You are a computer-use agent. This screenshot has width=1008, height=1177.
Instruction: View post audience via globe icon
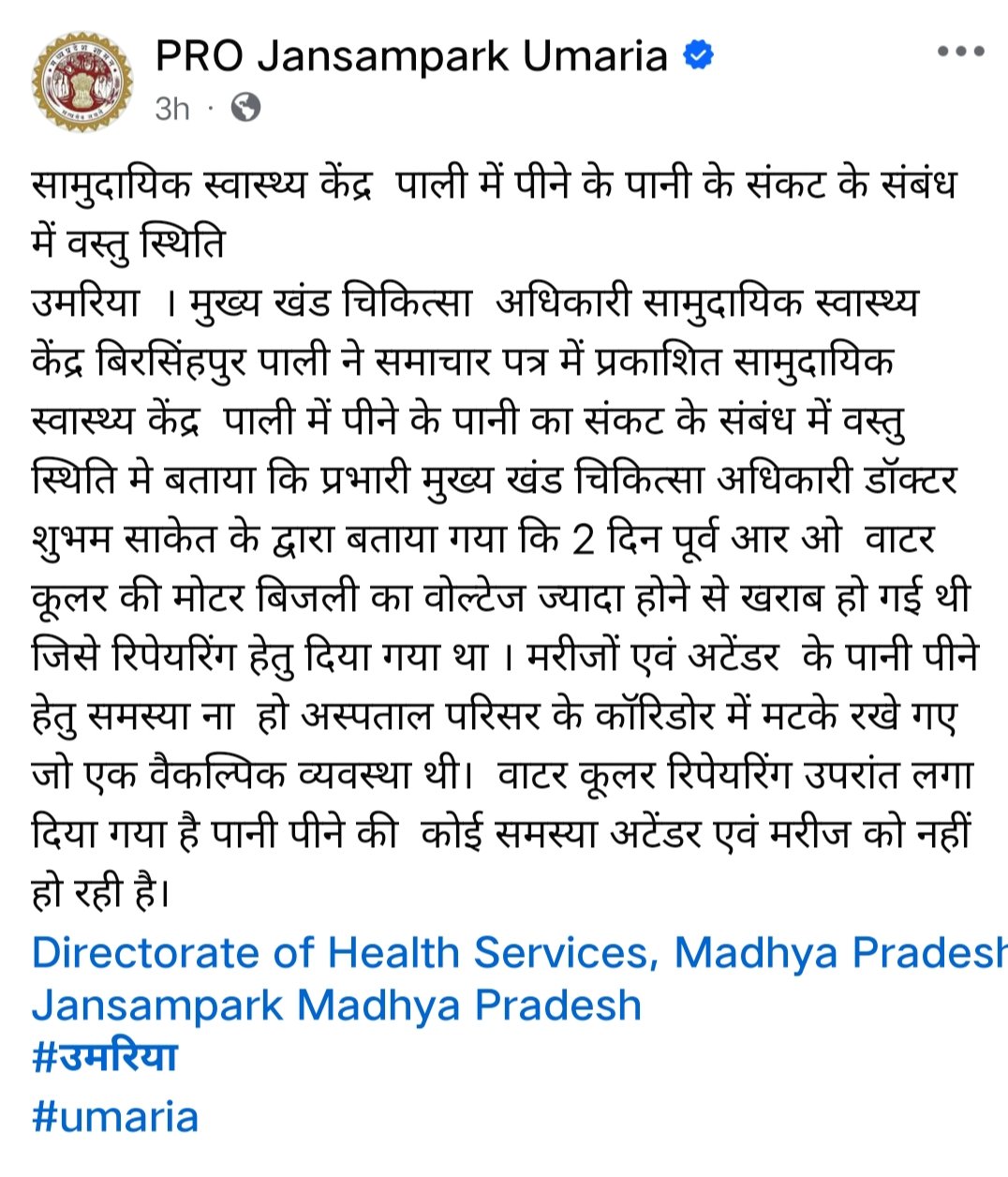(x=245, y=109)
